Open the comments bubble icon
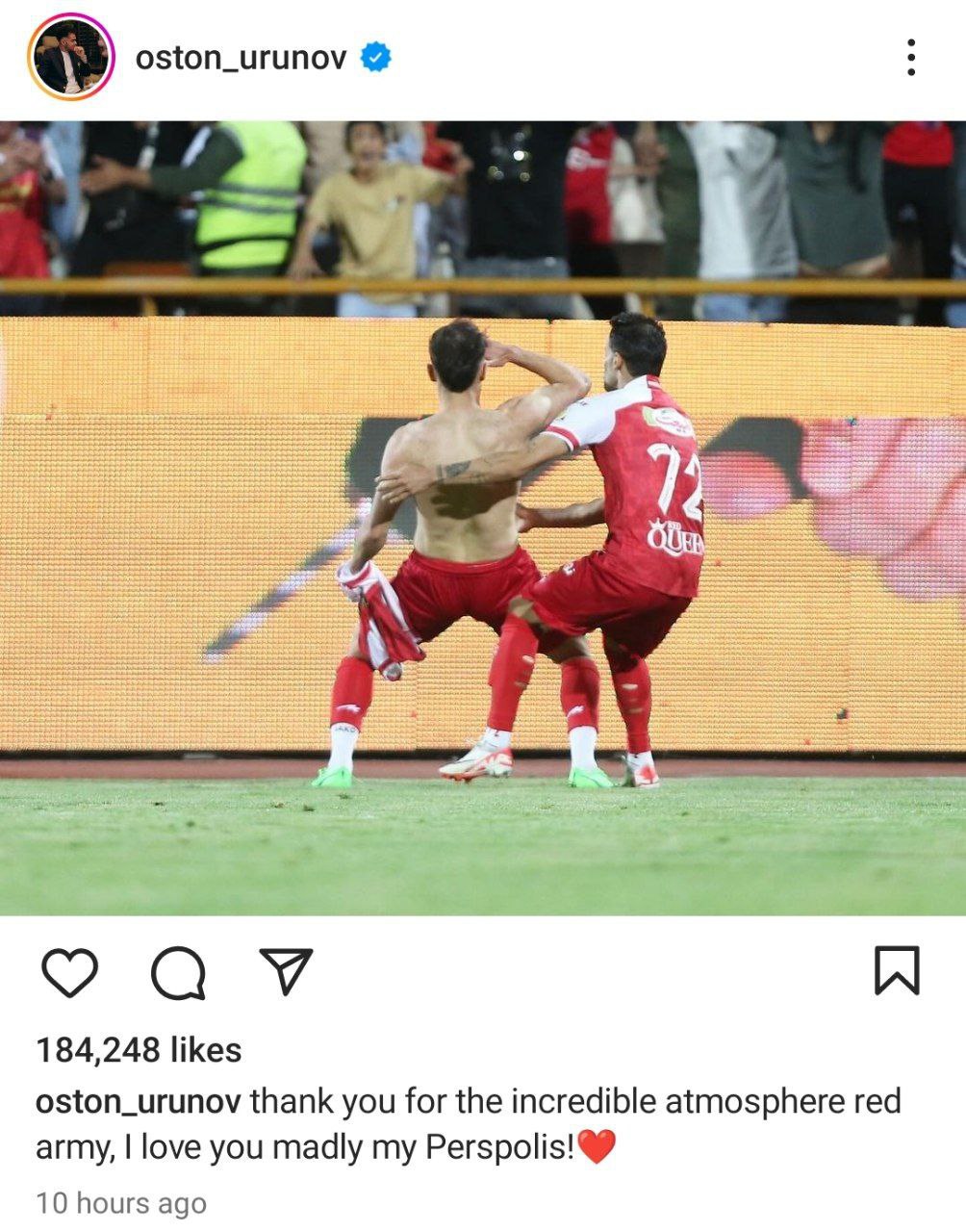The image size is (966, 1232). (178, 973)
